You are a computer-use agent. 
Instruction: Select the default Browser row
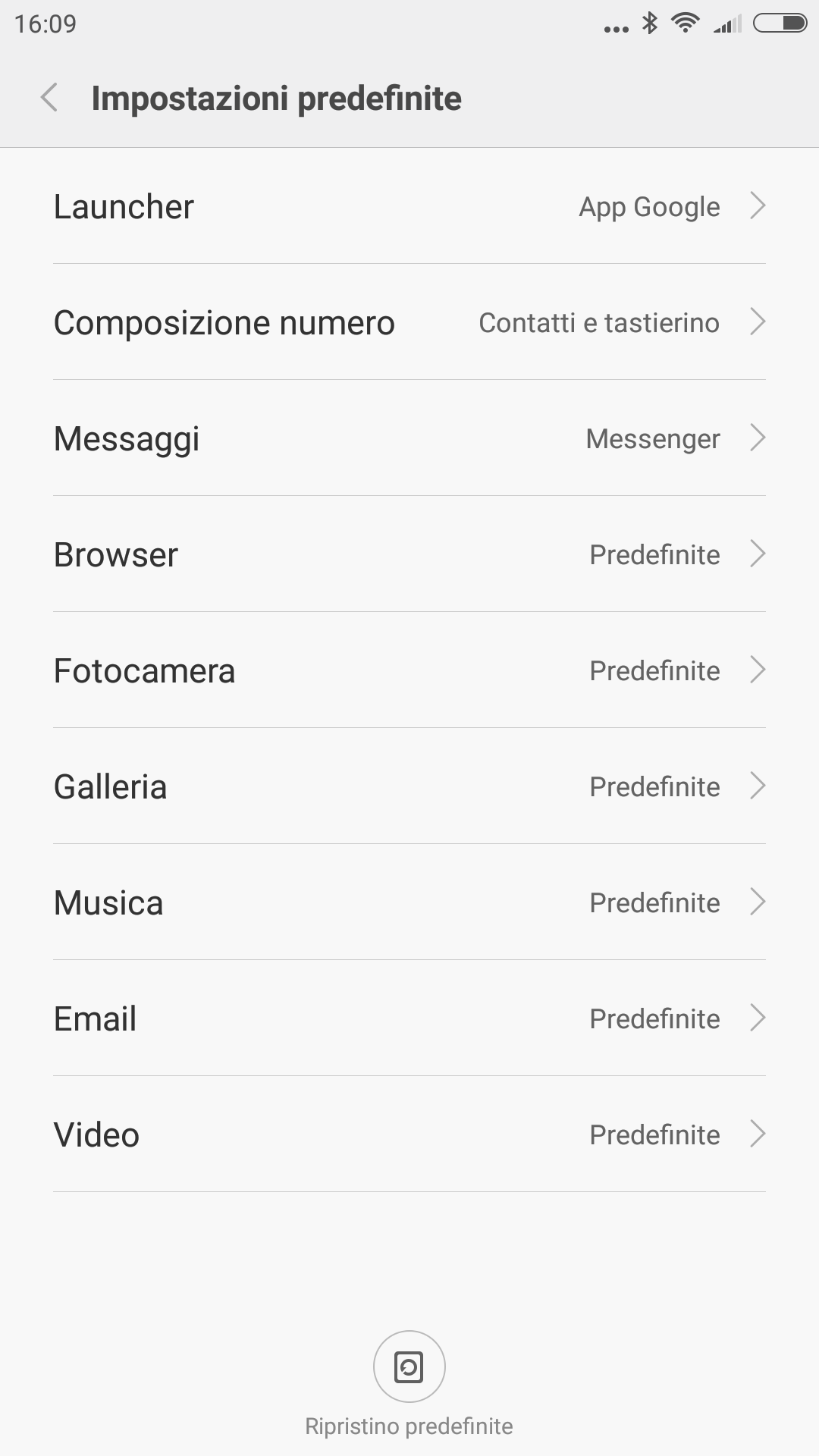pyautogui.click(x=409, y=554)
